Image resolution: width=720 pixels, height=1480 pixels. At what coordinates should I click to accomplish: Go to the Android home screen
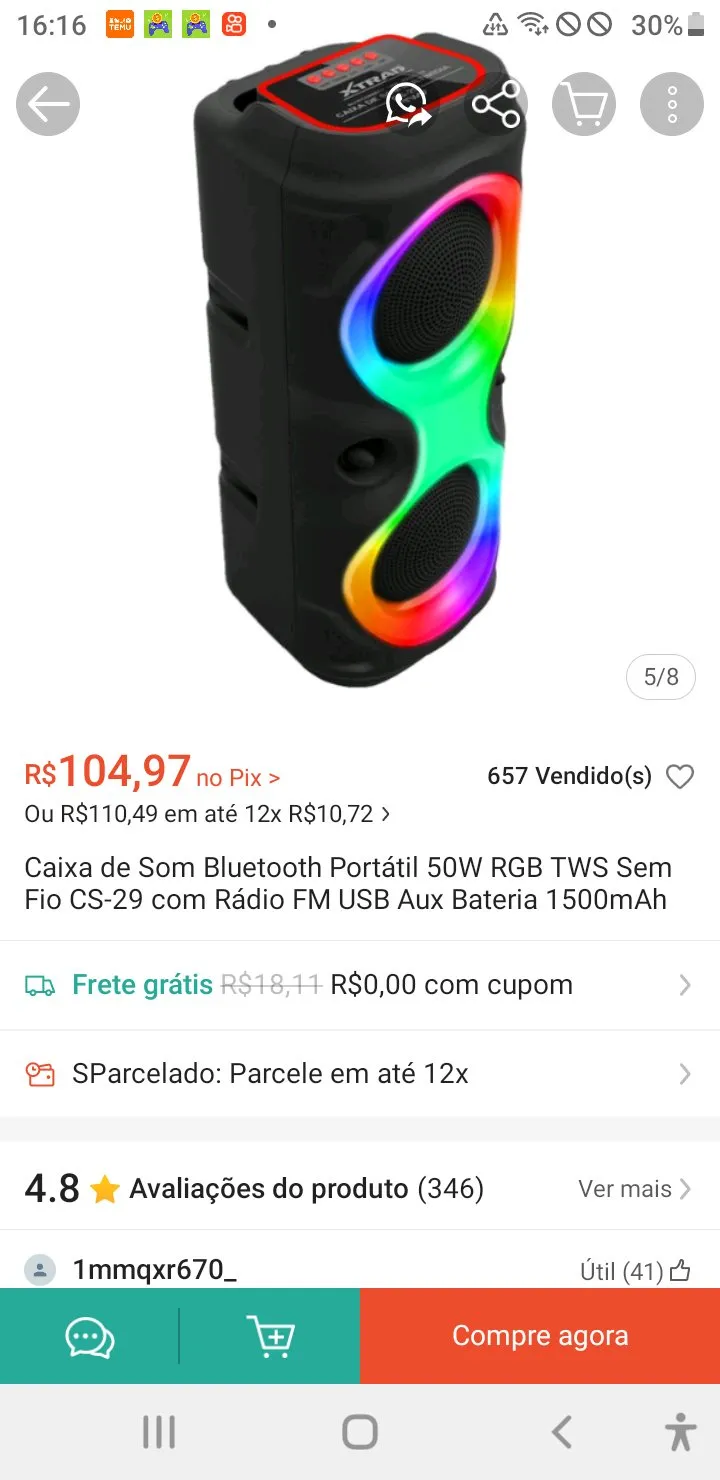click(360, 1432)
